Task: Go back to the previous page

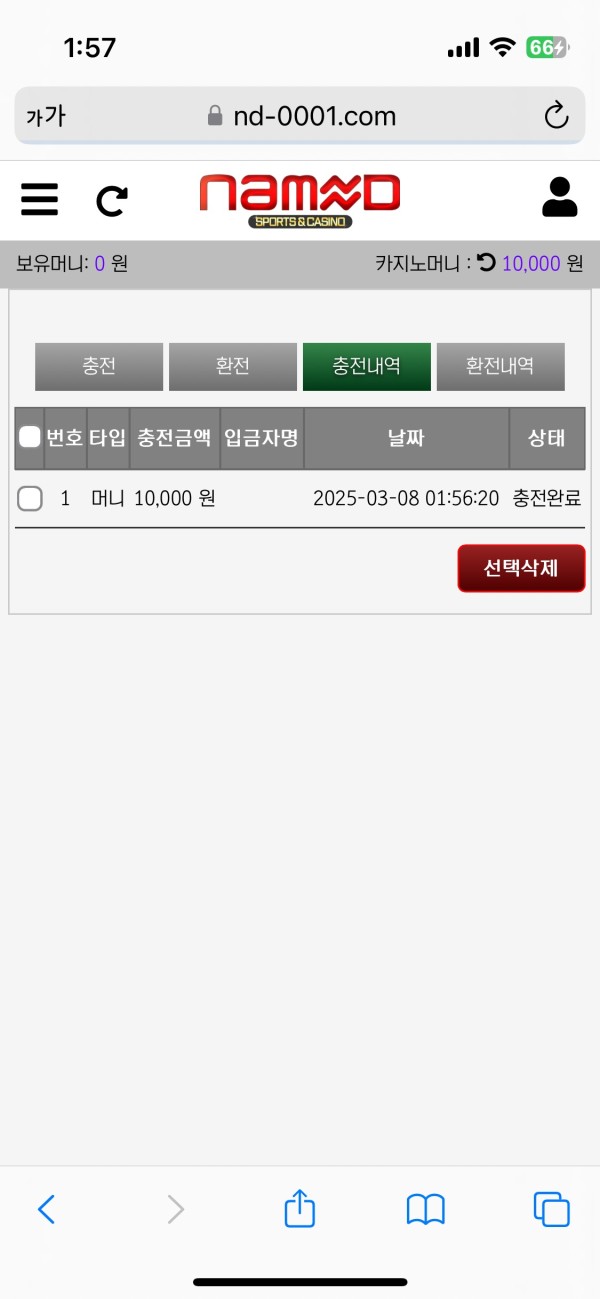Action: coord(46,1210)
